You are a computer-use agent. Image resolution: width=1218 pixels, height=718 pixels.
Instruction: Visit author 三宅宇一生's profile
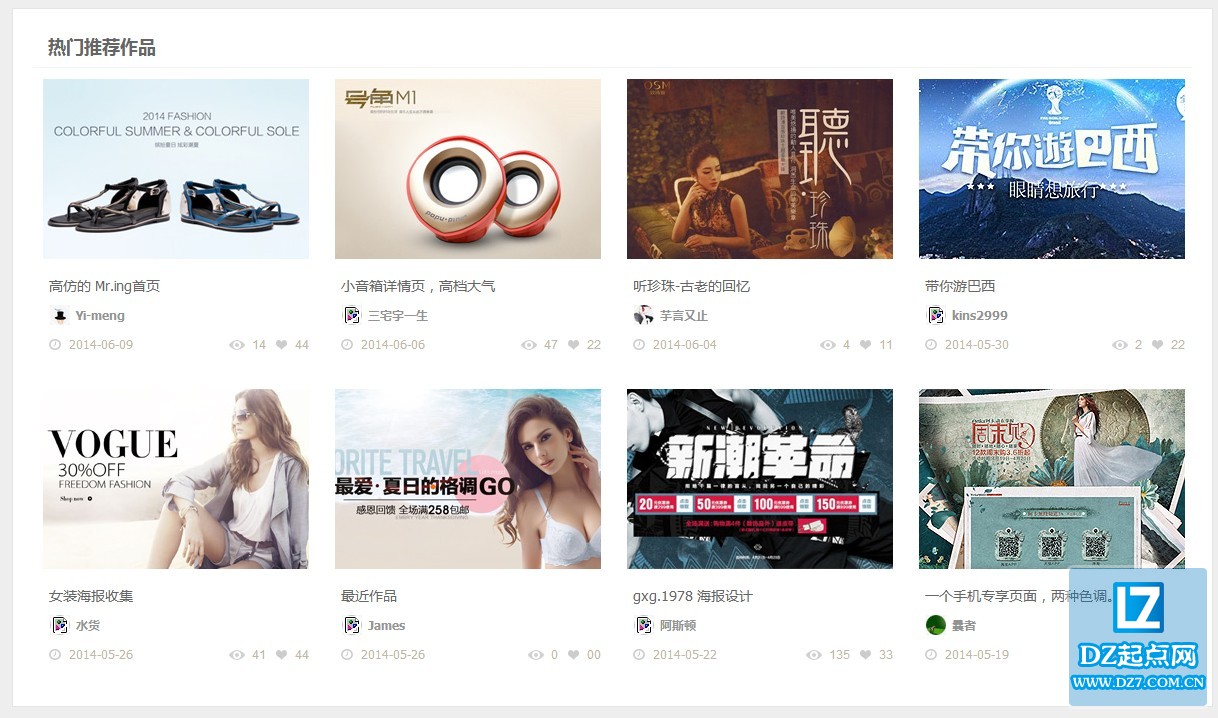click(398, 316)
